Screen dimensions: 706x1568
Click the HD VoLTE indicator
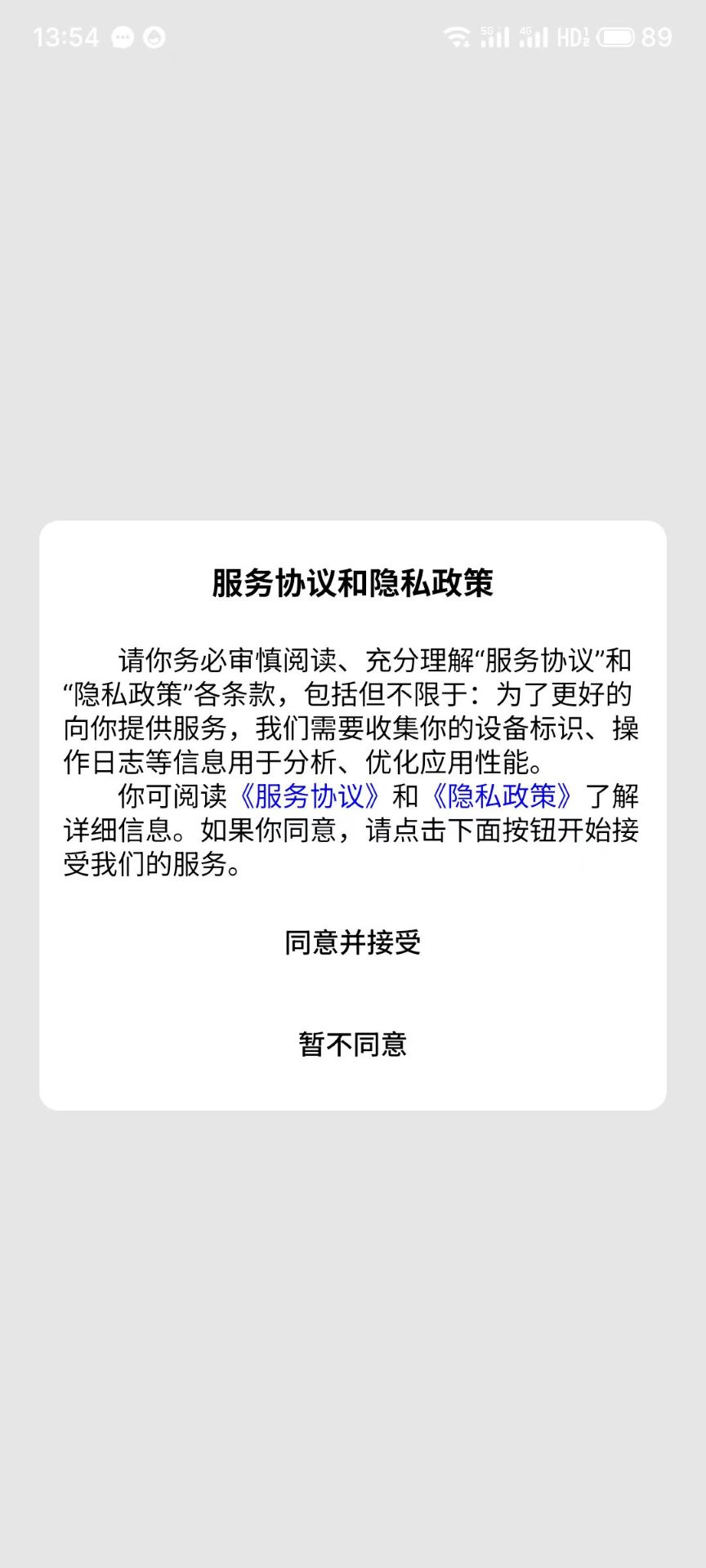tap(572, 35)
